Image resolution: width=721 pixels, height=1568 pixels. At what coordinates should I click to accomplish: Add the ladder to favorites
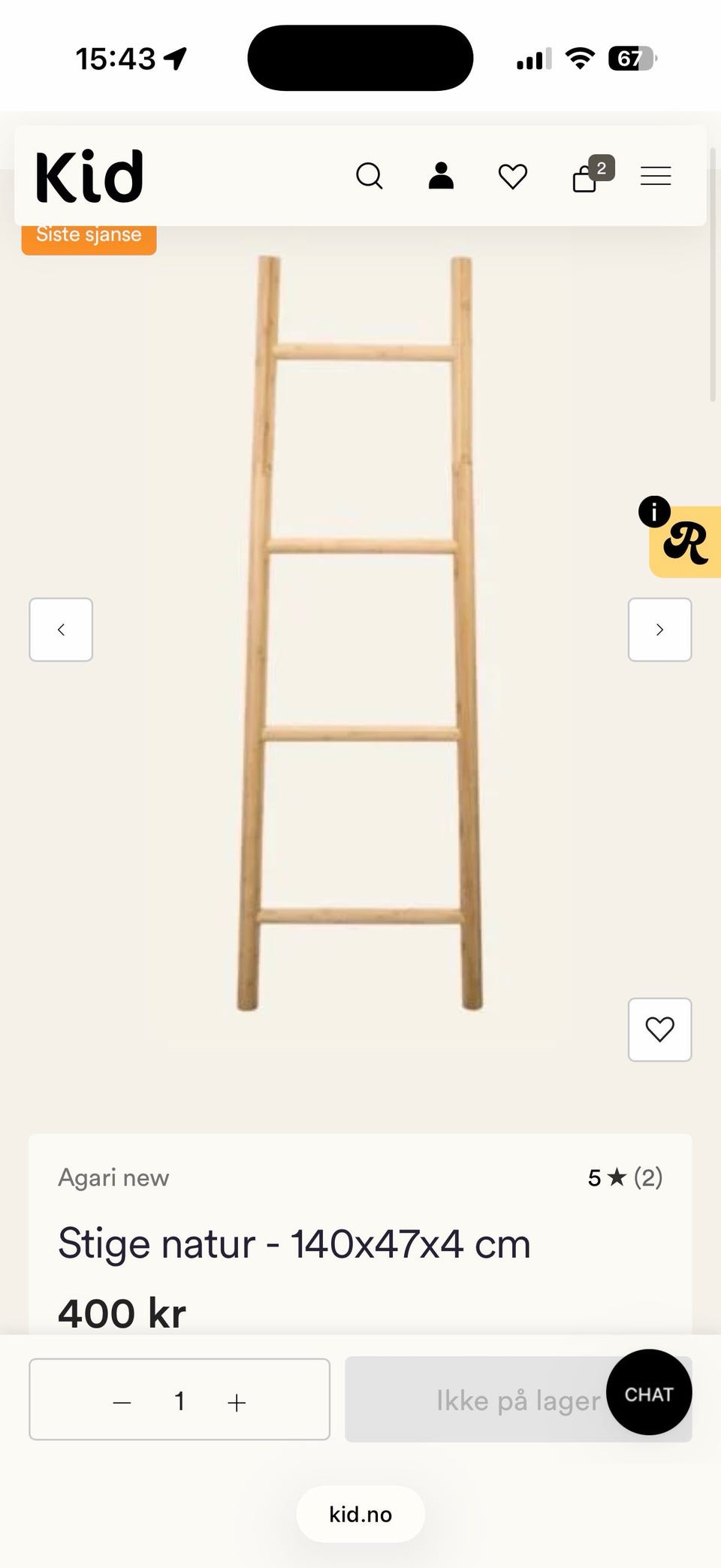(x=659, y=1029)
